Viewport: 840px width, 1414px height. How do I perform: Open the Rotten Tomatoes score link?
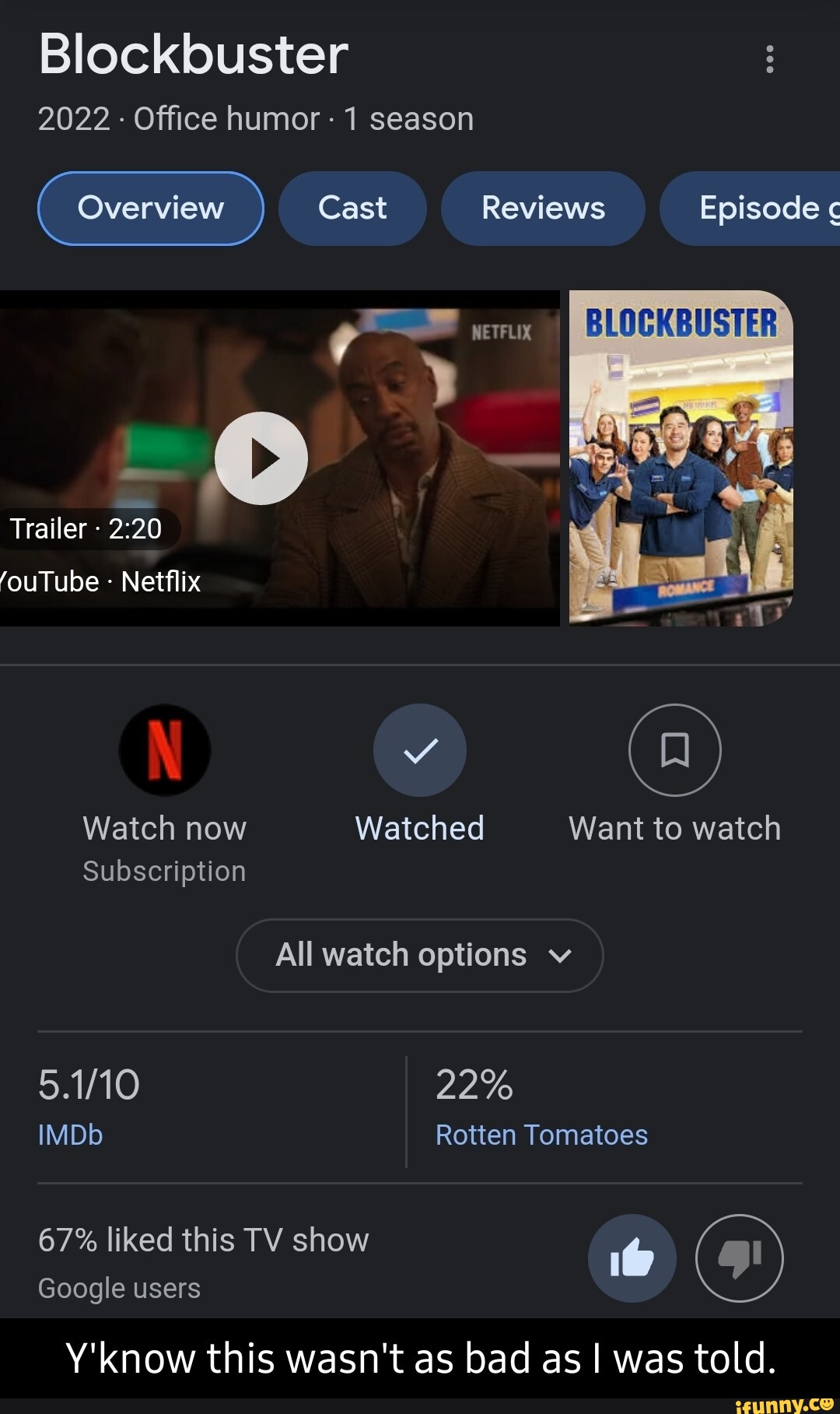pyautogui.click(x=541, y=1135)
